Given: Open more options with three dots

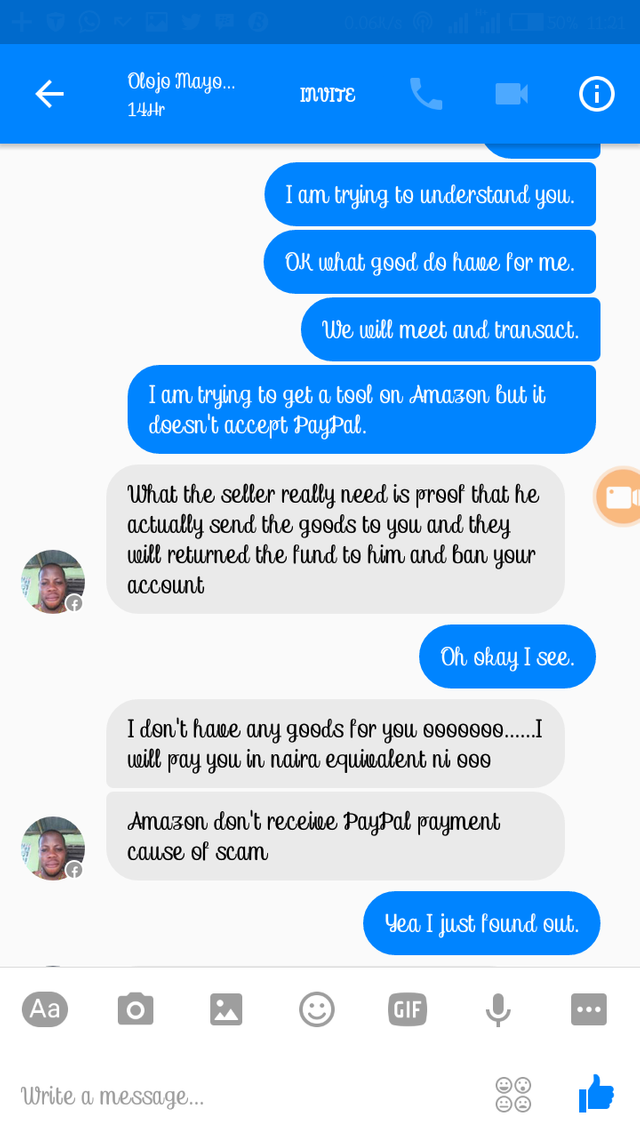Looking at the screenshot, I should (589, 1010).
